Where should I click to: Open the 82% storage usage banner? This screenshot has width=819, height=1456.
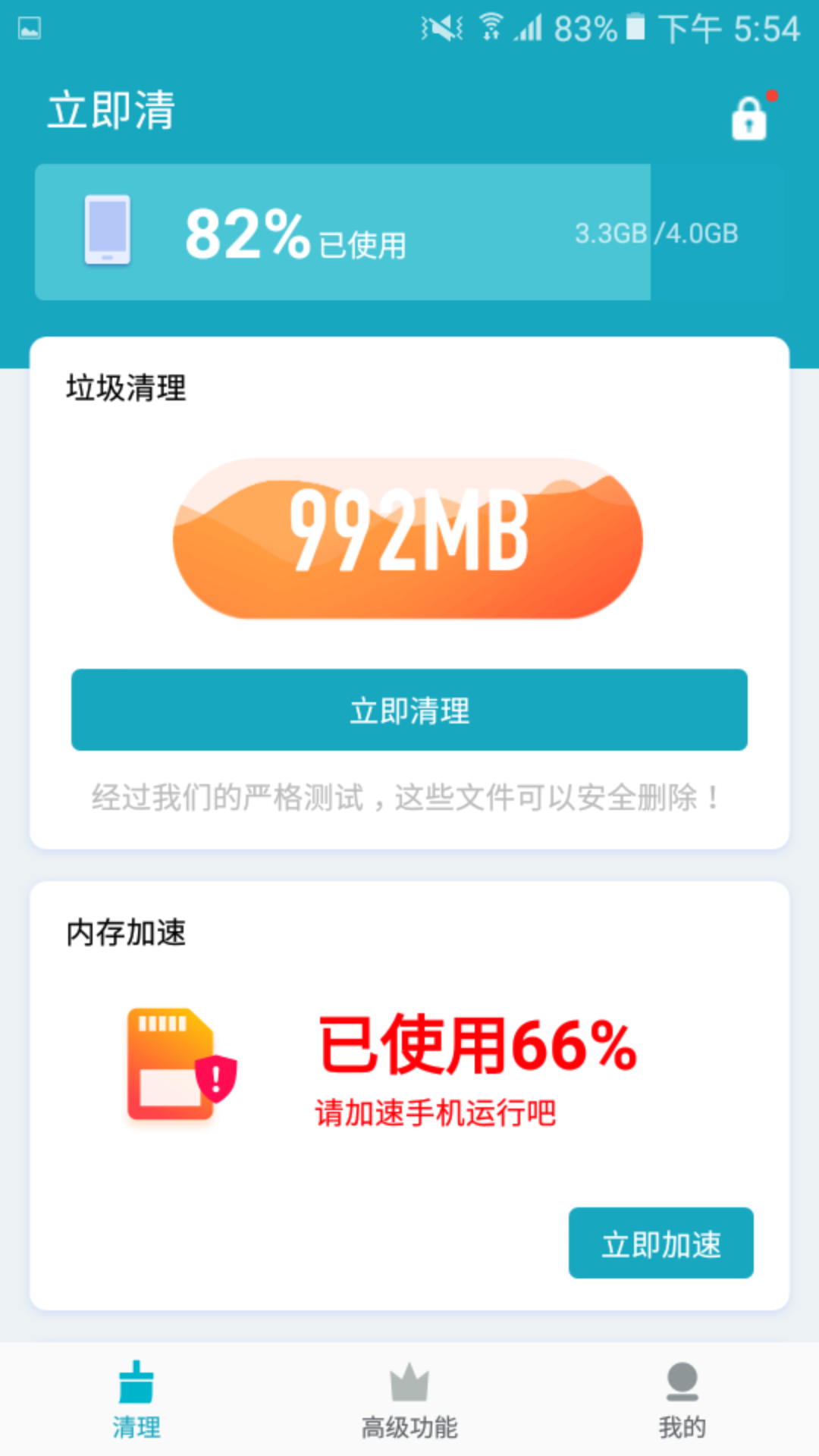[409, 232]
